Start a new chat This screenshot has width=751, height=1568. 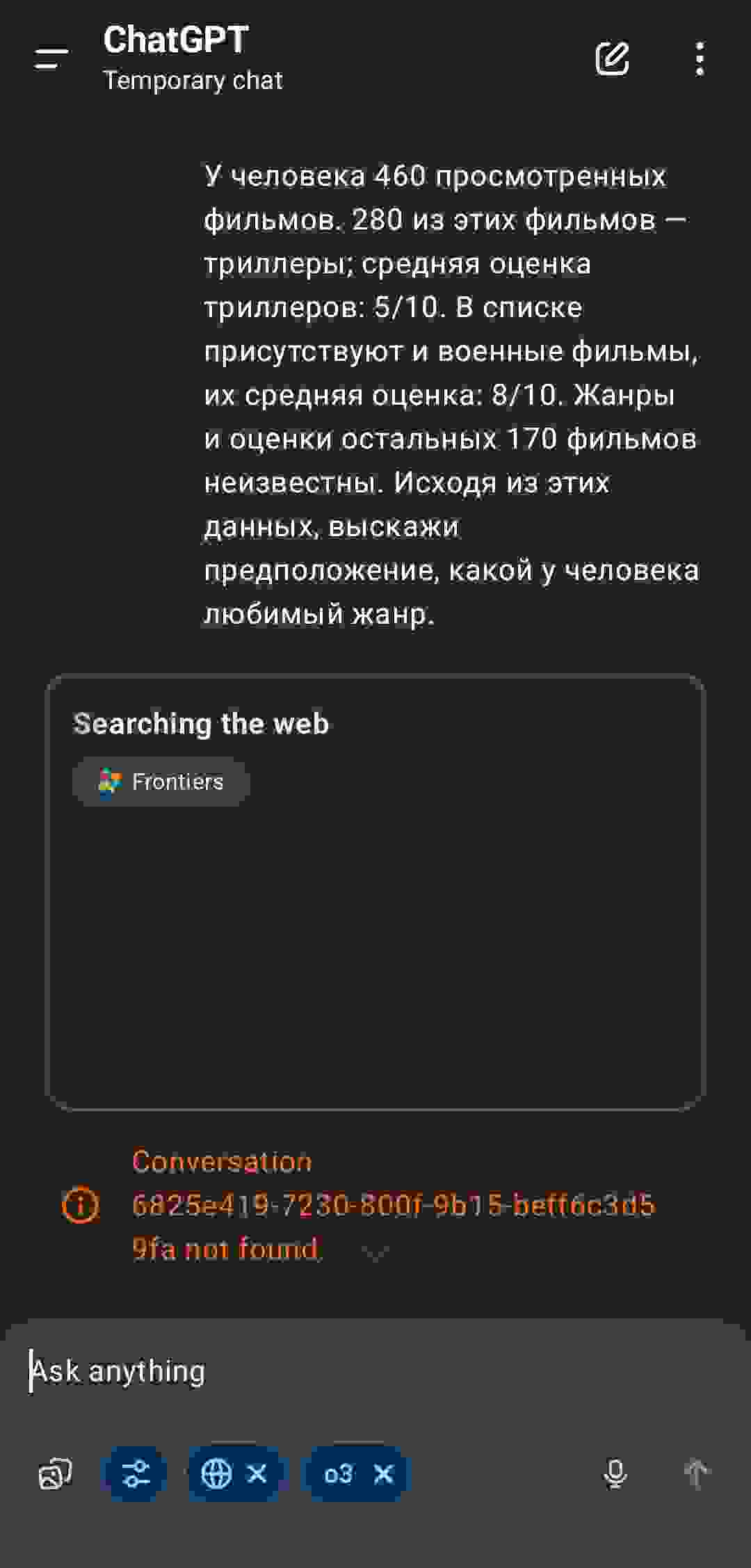(612, 58)
